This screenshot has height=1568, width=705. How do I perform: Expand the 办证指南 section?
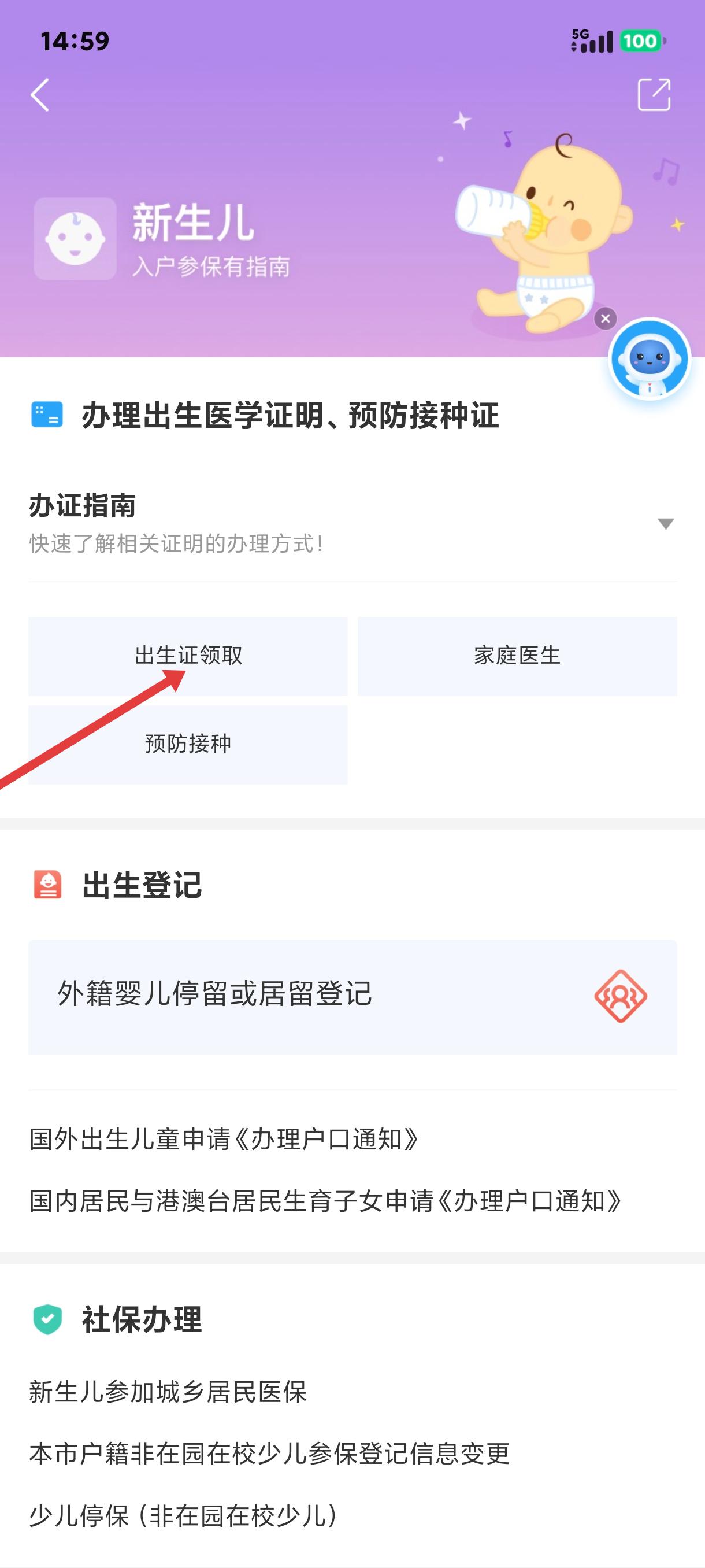pos(666,523)
